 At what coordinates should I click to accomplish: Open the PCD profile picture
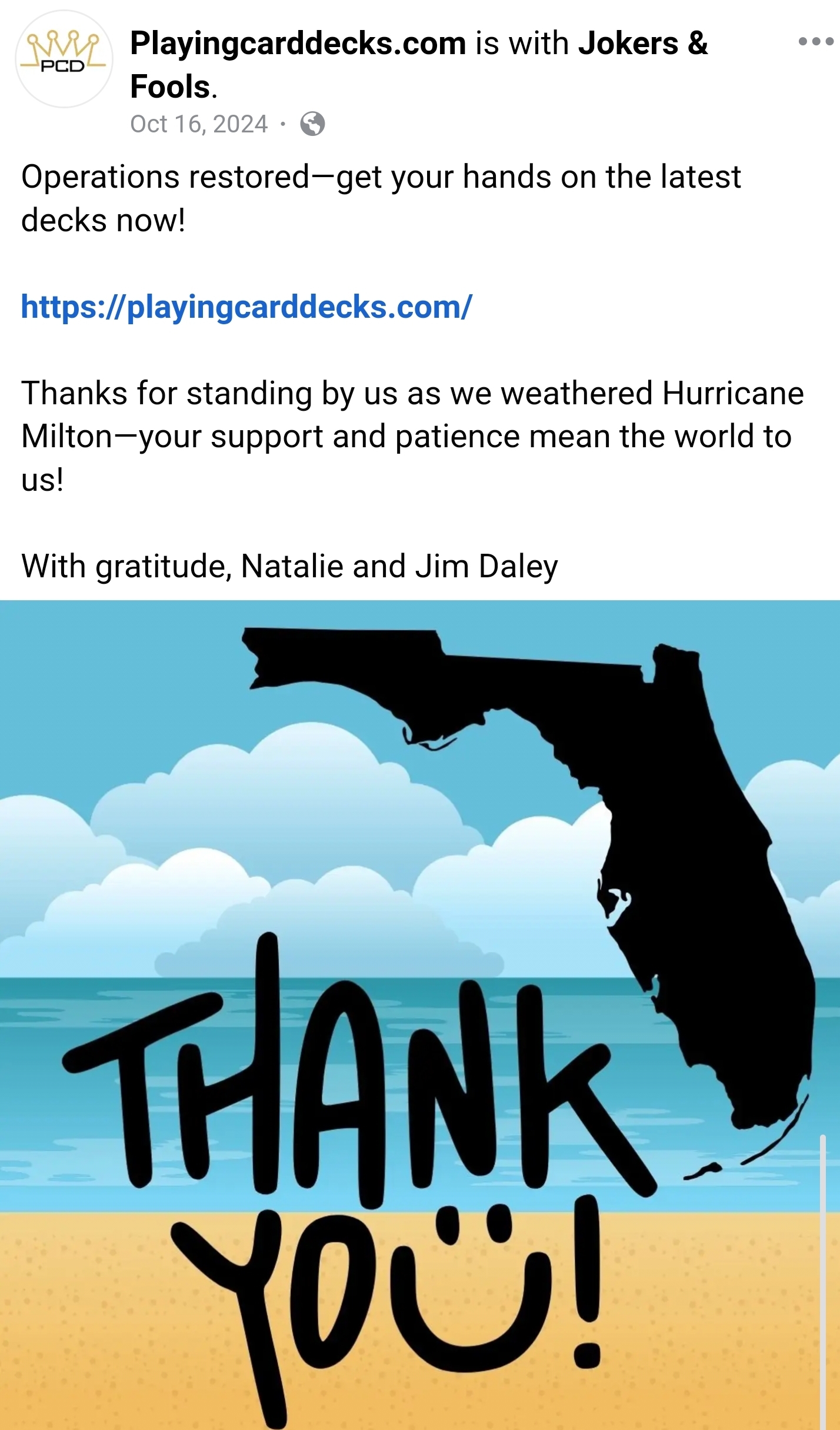pyautogui.click(x=64, y=59)
